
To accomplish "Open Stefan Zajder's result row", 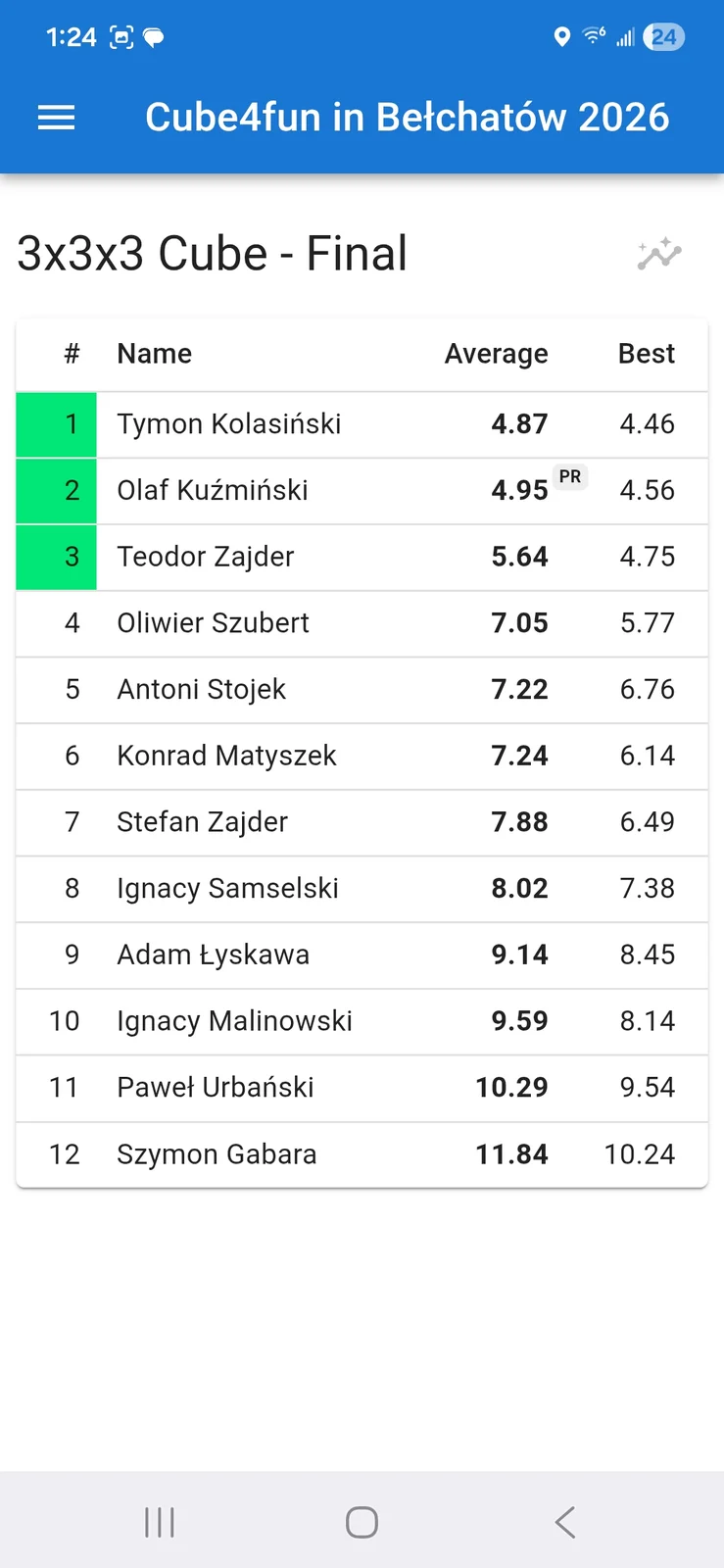I will tap(362, 823).
